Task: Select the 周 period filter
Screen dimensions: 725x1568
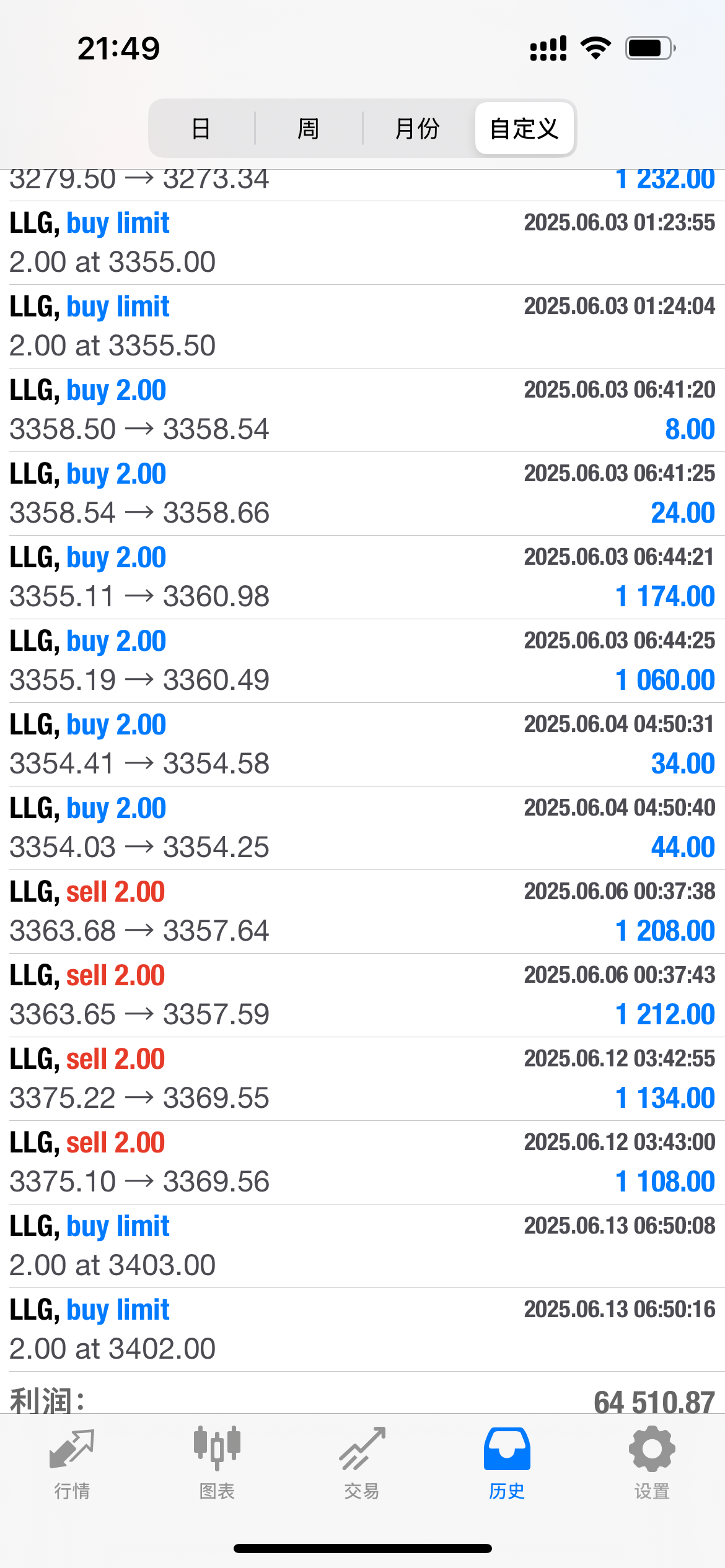Action: click(309, 129)
